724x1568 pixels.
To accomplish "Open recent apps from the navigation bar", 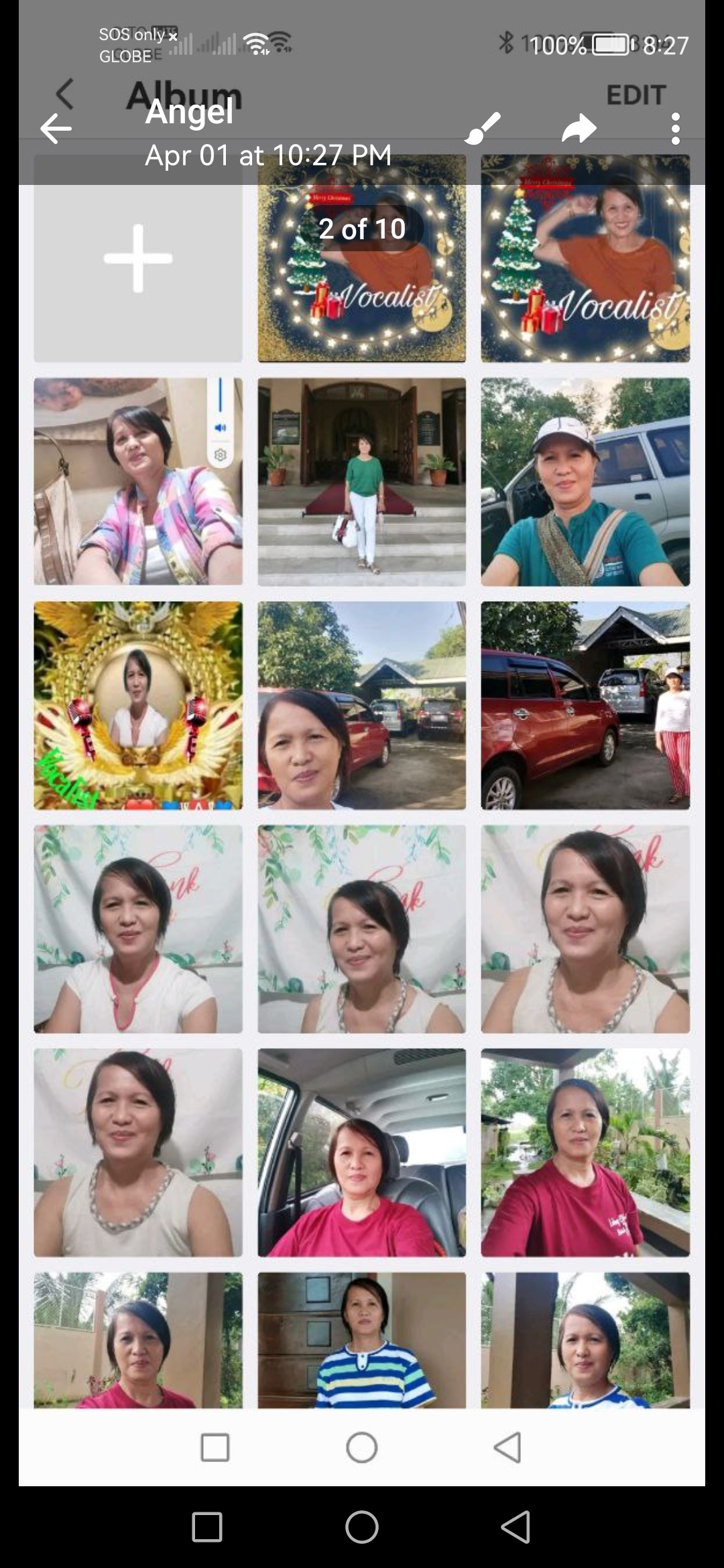I will 207,1527.
